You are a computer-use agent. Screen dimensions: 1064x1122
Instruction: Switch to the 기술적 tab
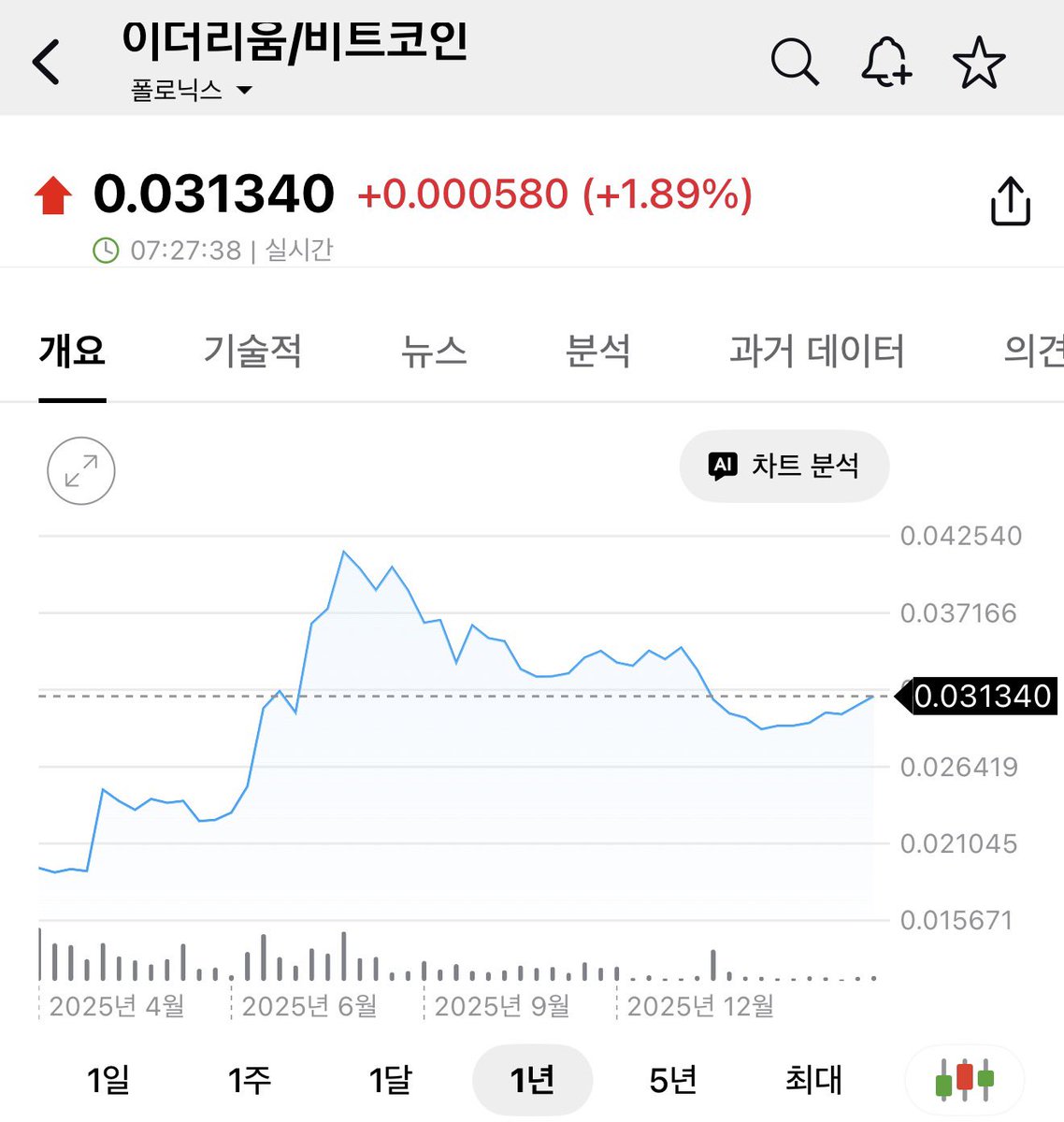252,352
